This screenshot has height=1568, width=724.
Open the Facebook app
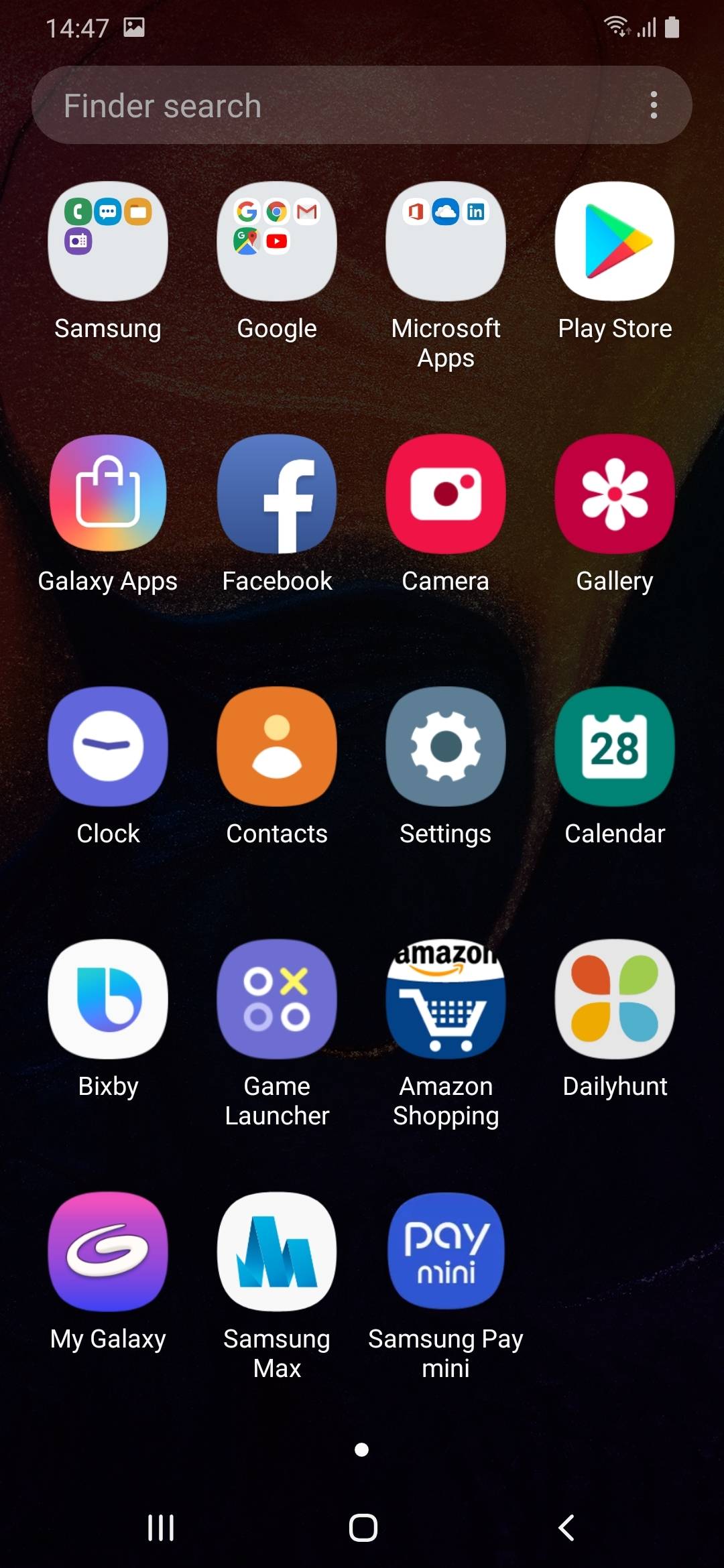click(277, 494)
